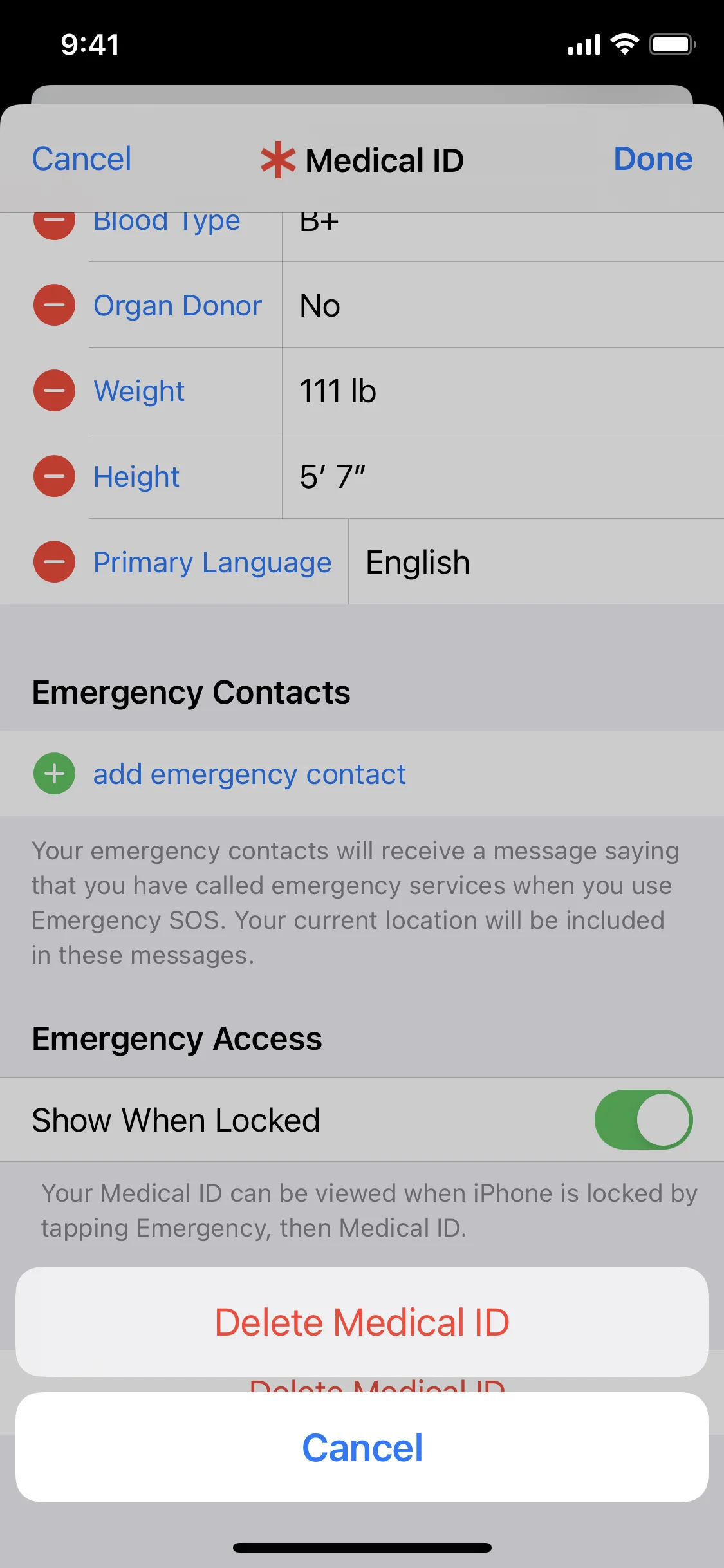The height and width of the screenshot is (1568, 724).
Task: Tap the red minus icon beside Primary Language
Action: point(54,561)
